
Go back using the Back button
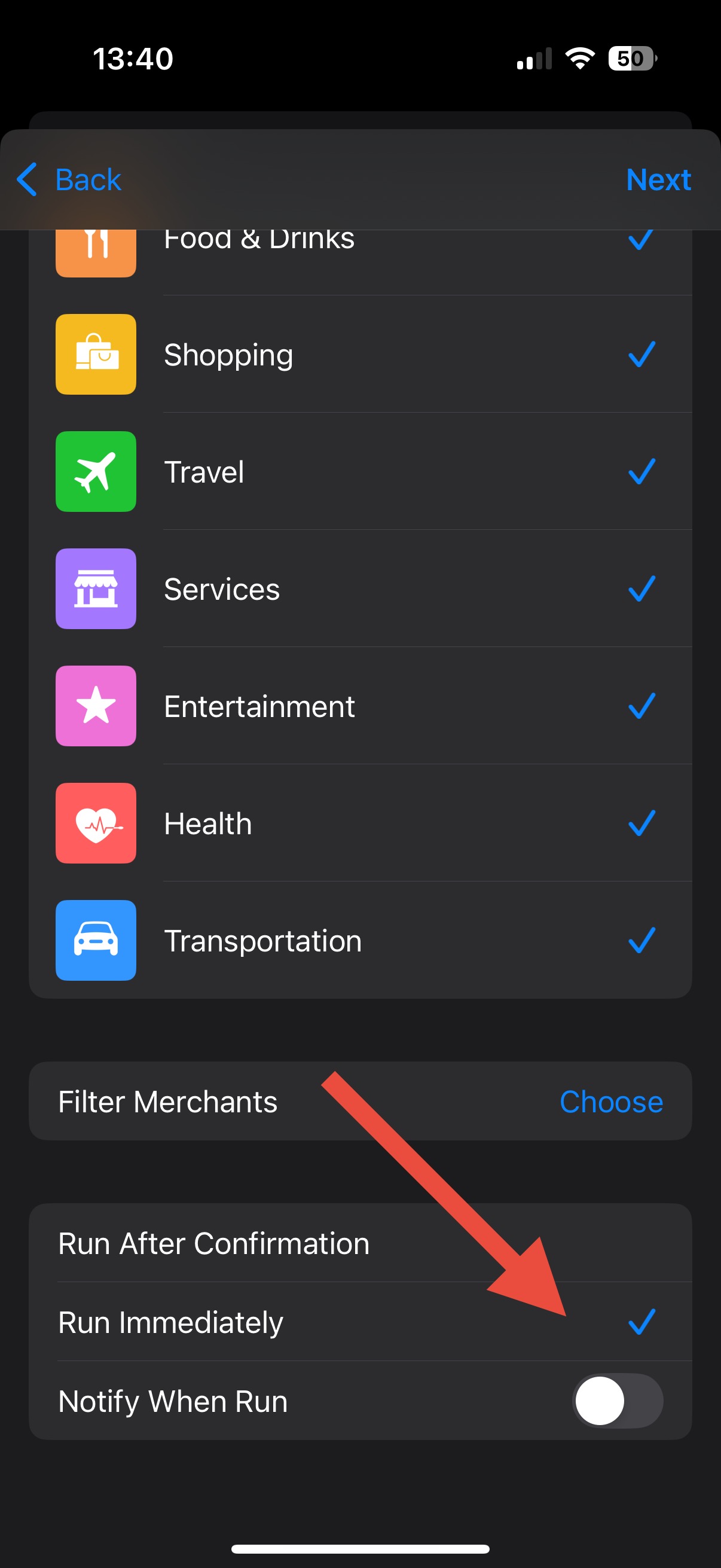[69, 179]
